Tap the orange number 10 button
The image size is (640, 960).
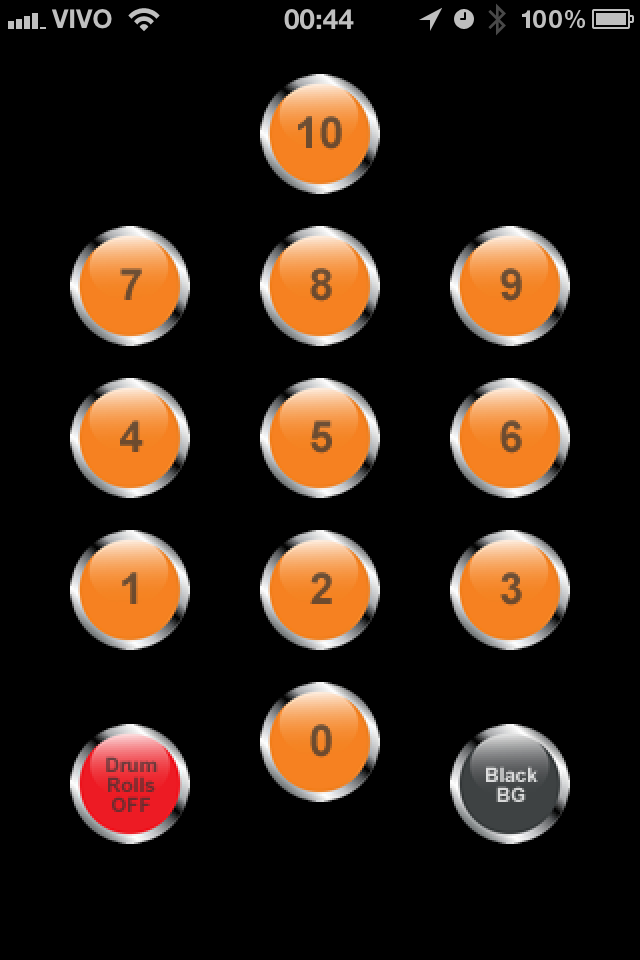coord(320,134)
